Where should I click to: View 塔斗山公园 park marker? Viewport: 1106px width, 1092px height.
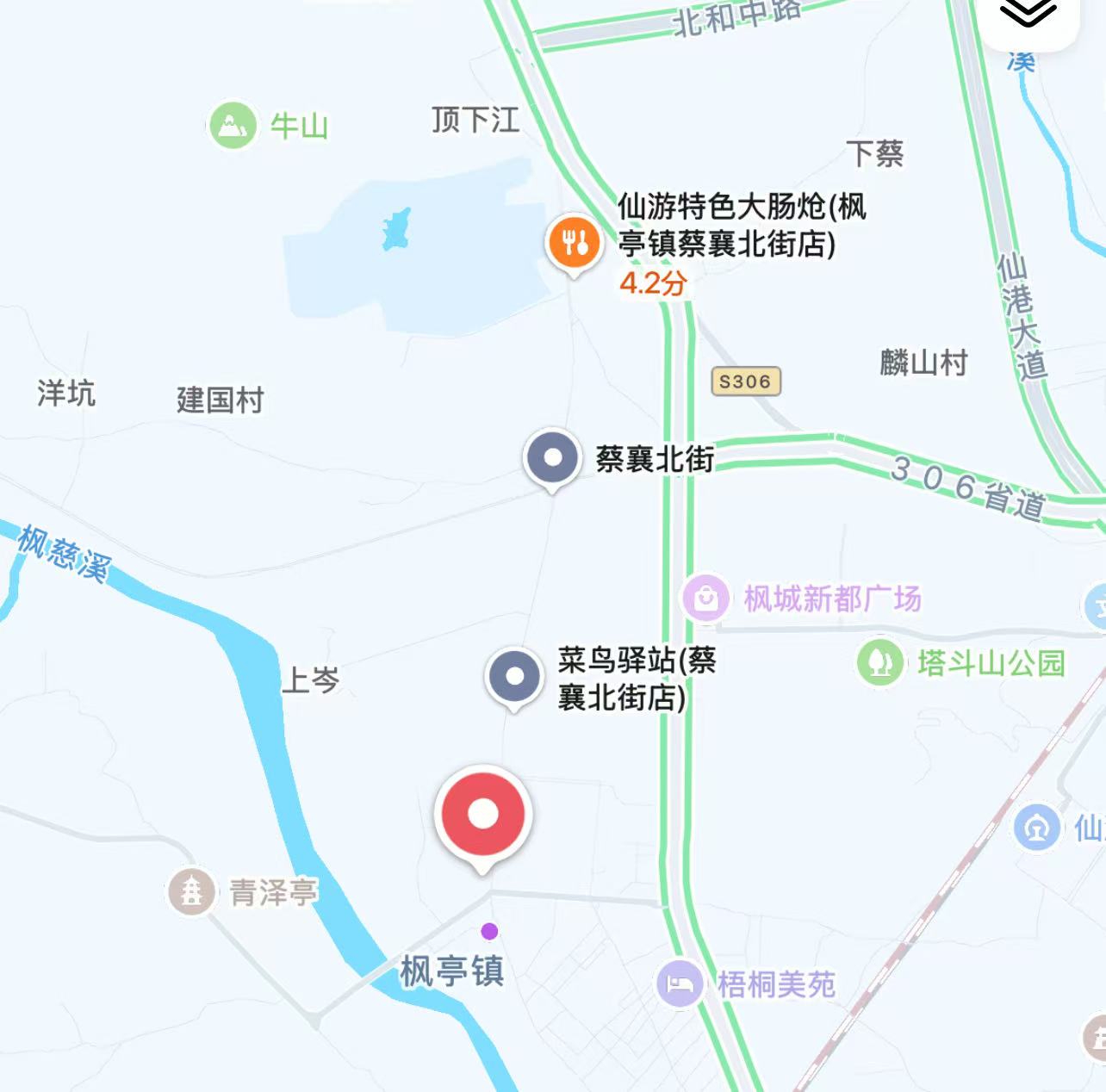(879, 662)
